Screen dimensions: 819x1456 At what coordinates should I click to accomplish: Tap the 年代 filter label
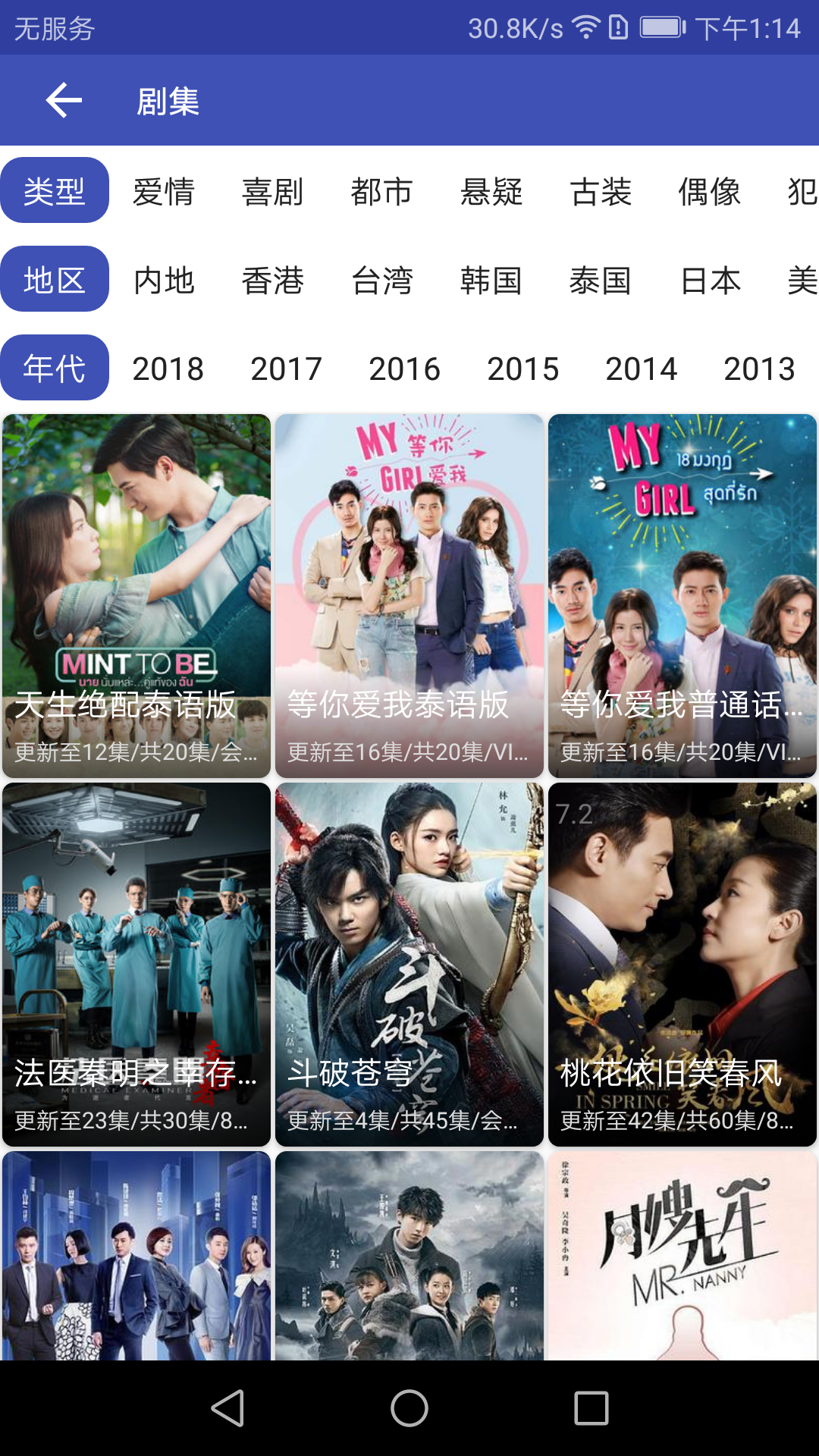[x=55, y=368]
